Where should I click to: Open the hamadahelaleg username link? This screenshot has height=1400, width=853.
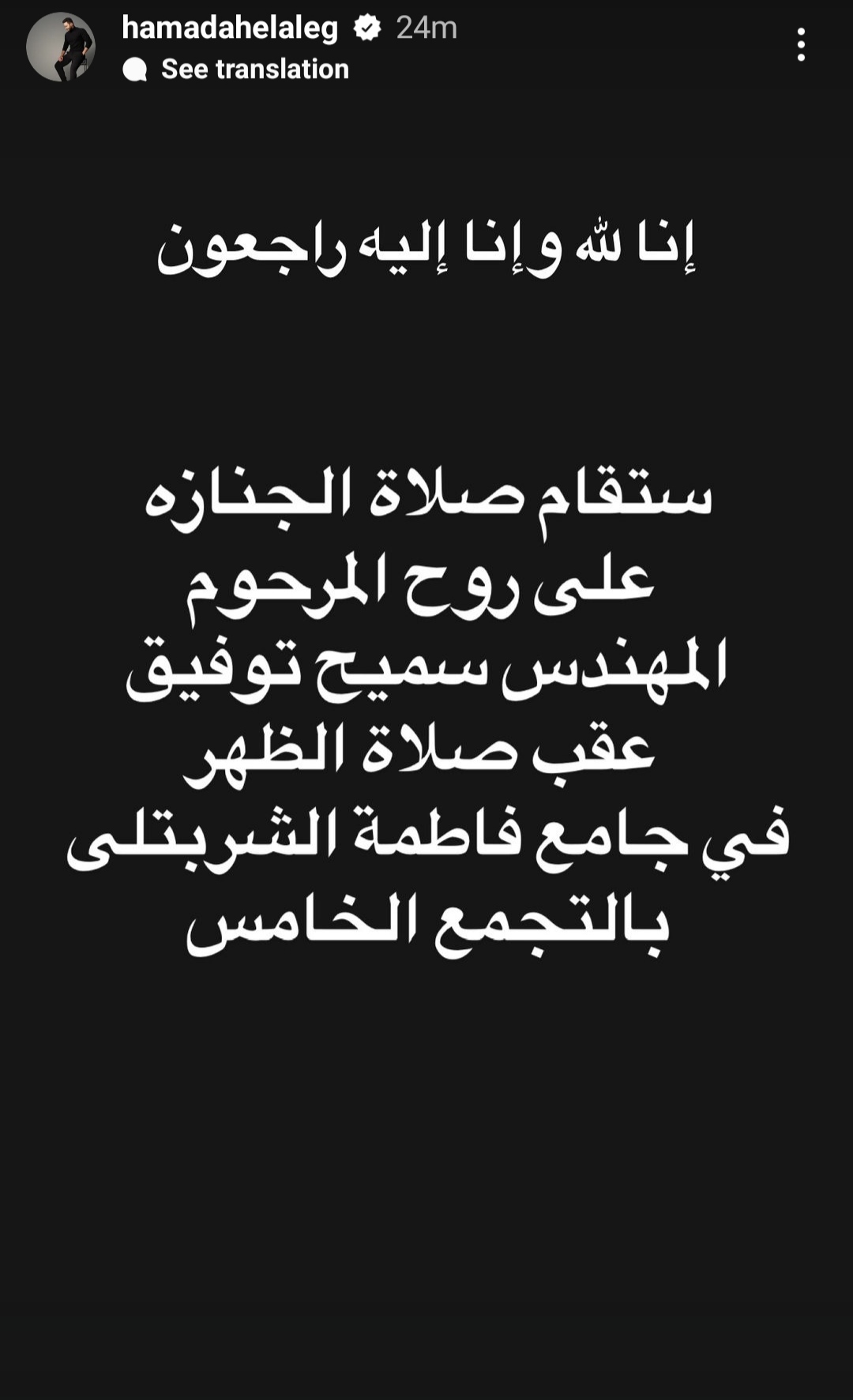click(230, 28)
